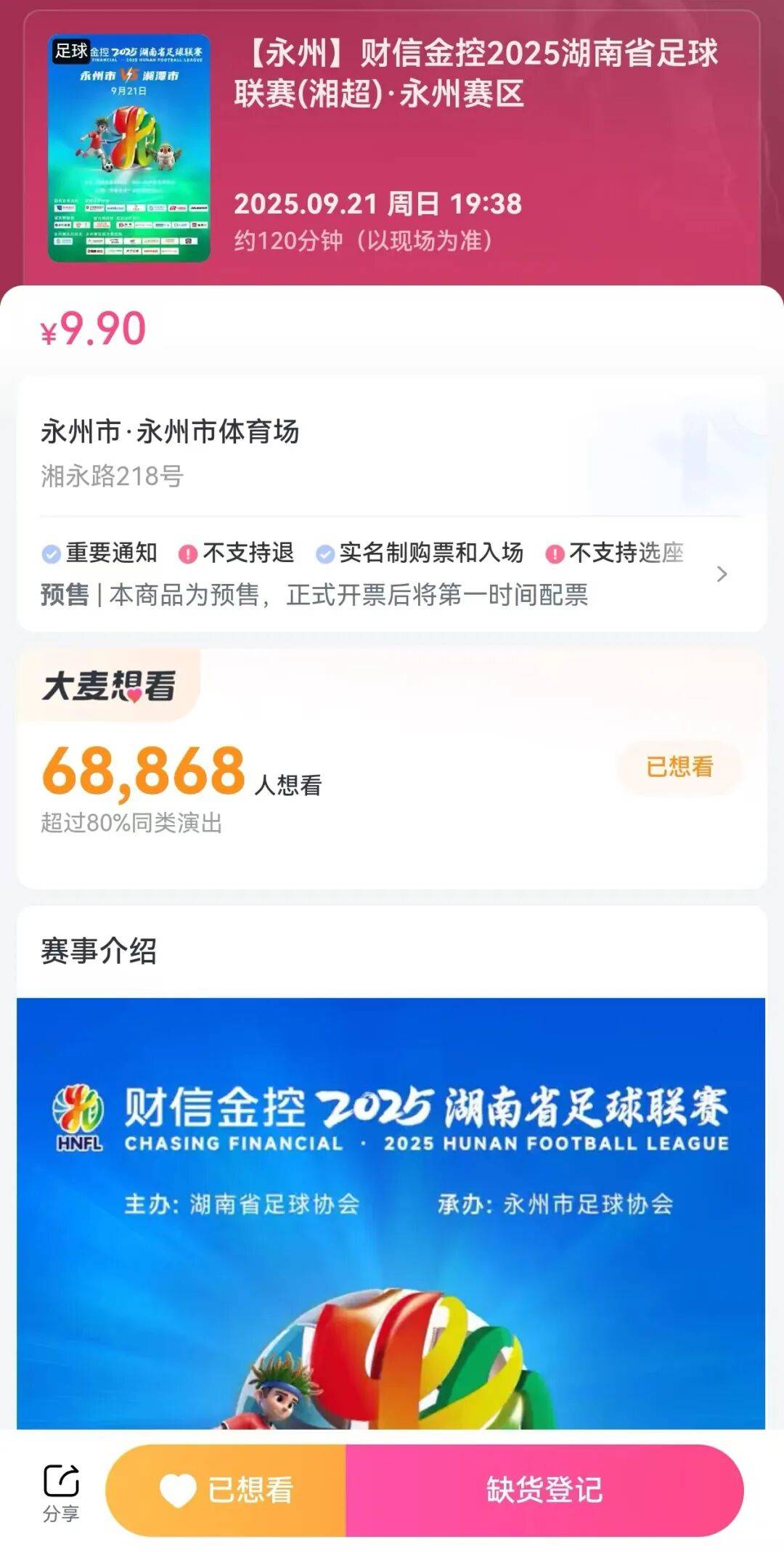Image resolution: width=784 pixels, height=1552 pixels.
Task: Click the warning icon beside 不支持选座
Action: [555, 553]
